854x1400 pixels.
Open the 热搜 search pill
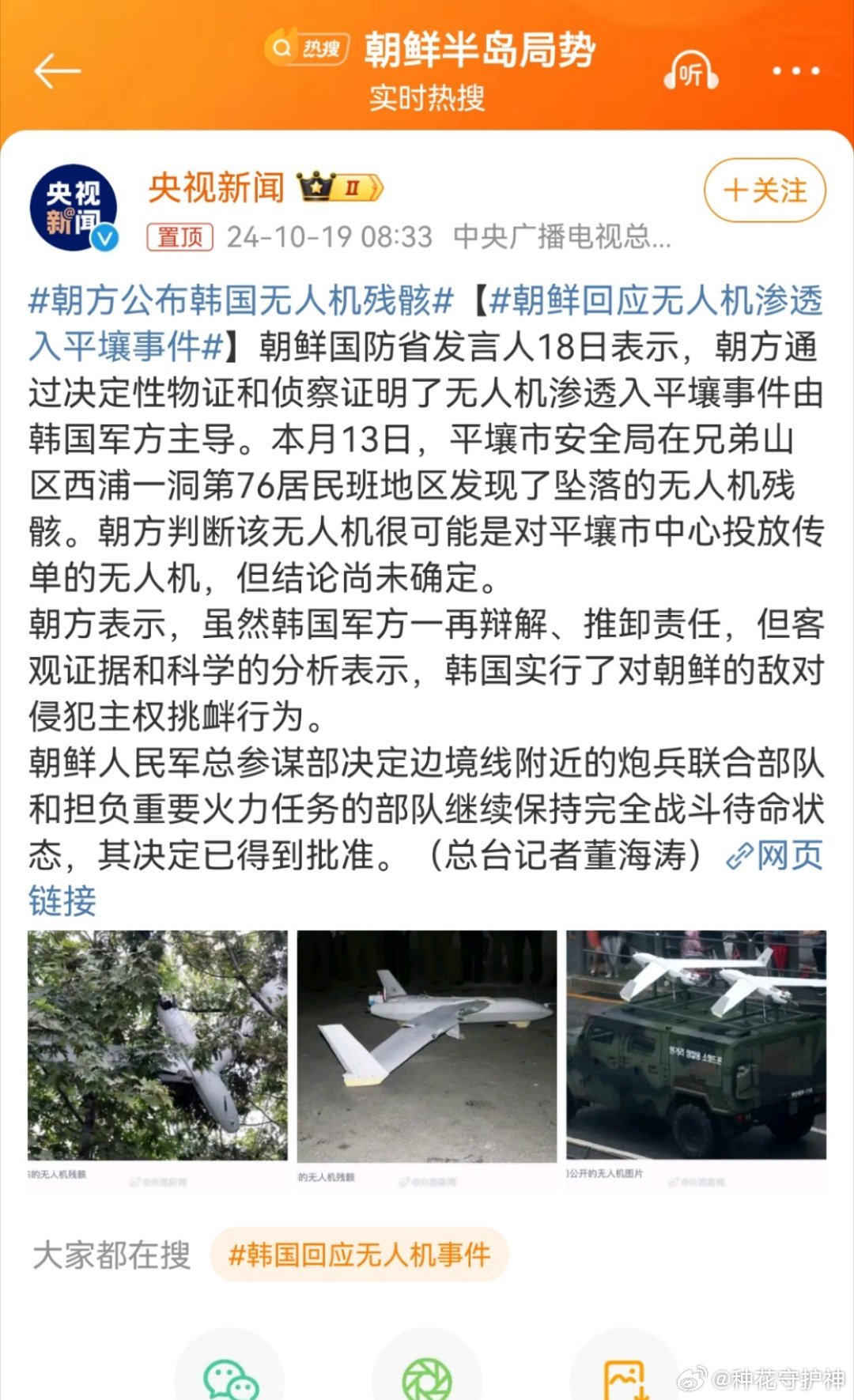point(307,48)
